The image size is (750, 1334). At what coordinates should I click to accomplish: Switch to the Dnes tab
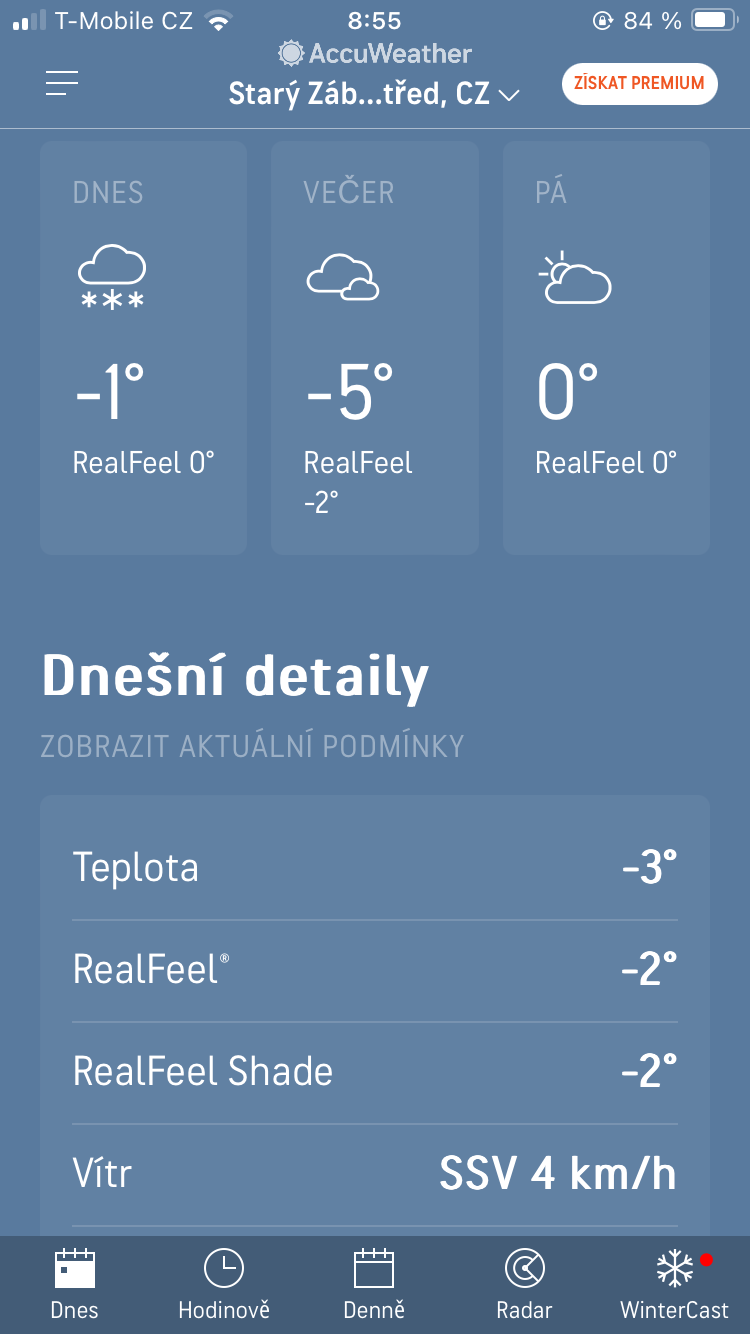[74, 1284]
